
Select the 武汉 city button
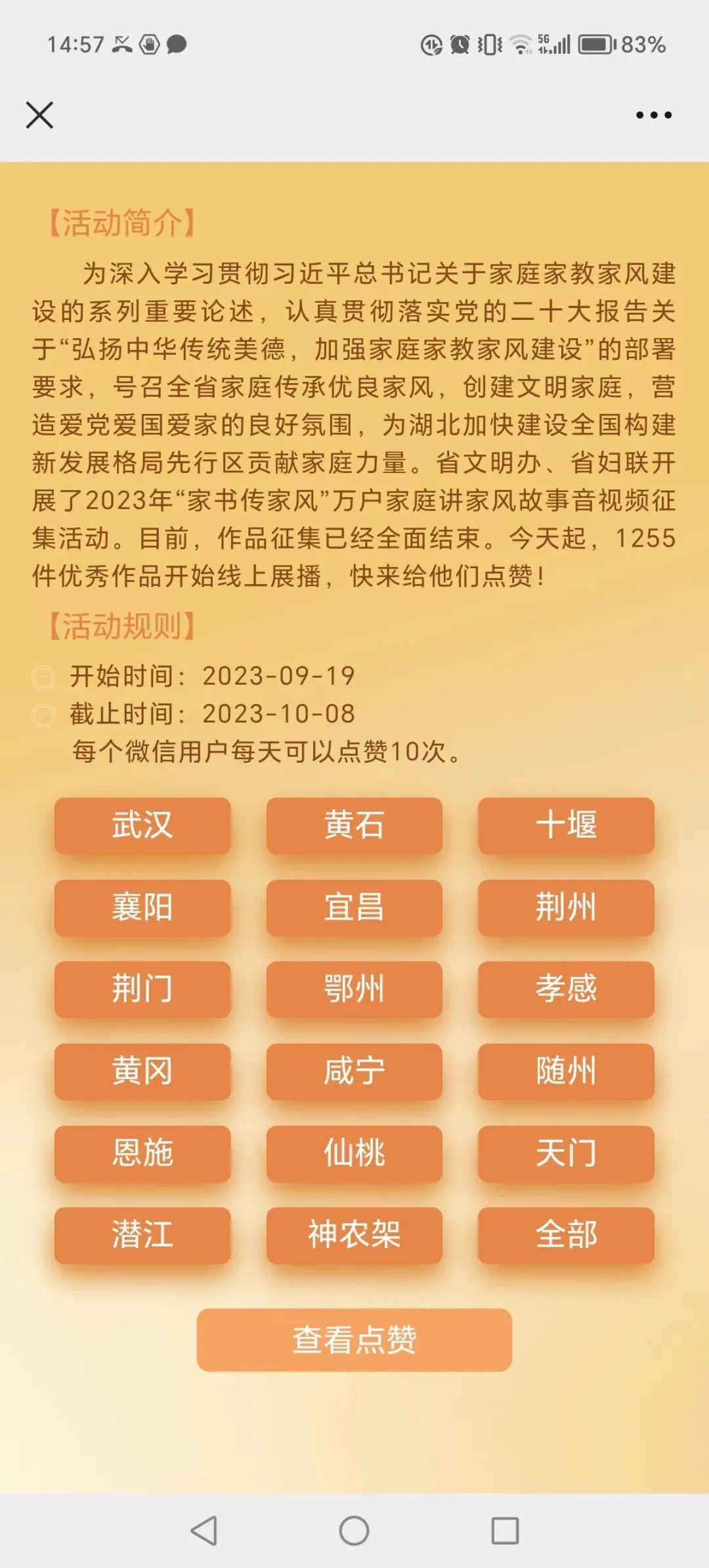(142, 825)
